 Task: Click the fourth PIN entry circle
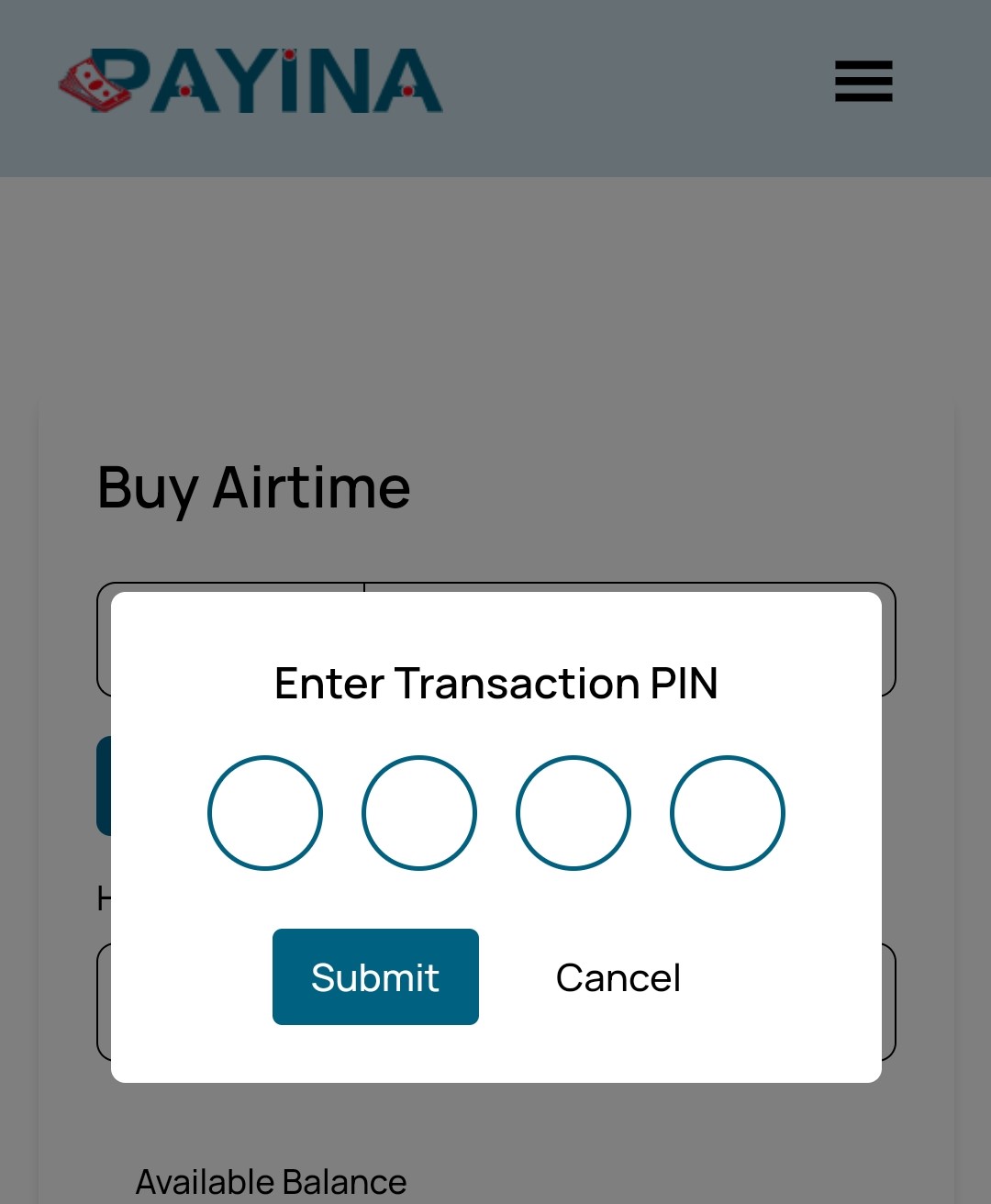[x=728, y=813]
